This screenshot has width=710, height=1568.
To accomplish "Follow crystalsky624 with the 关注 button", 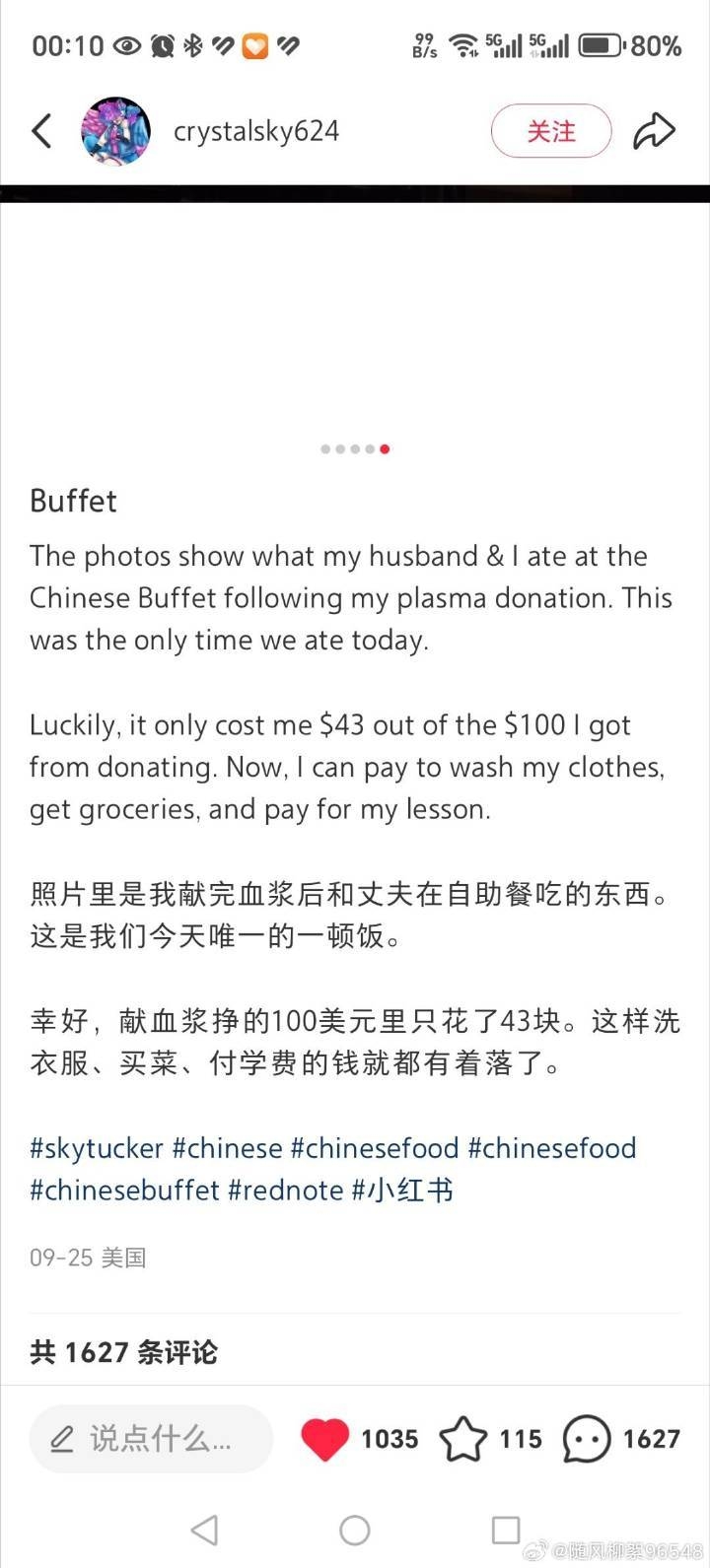I will [551, 131].
